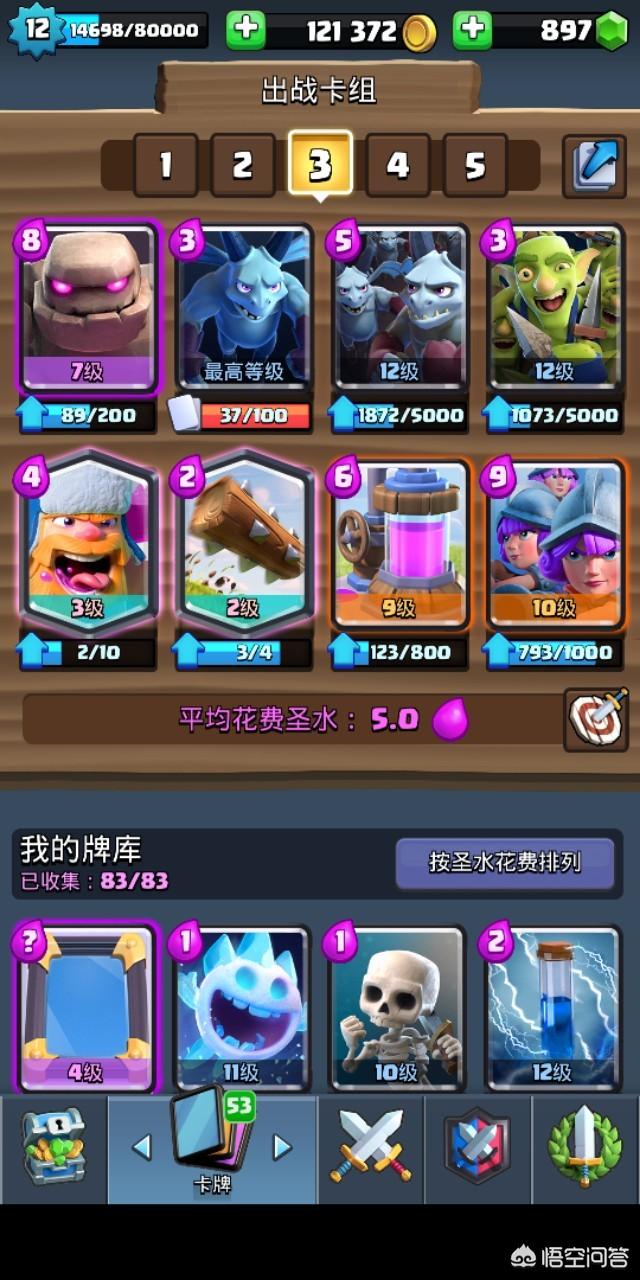Screen dimensions: 640x1280
Task: Add gems with the plus button
Action: (x=473, y=30)
